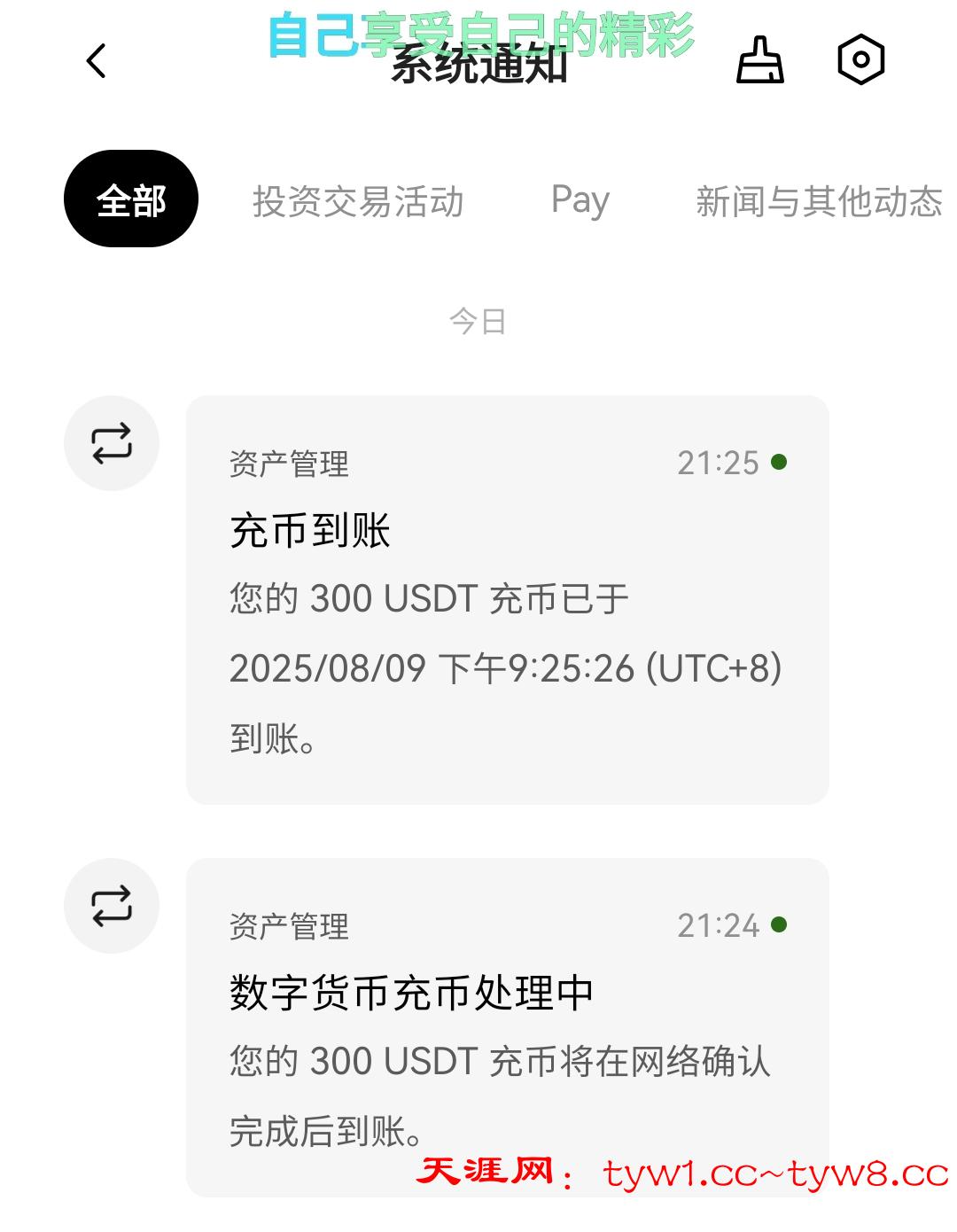Go back from 系统通知 page

click(97, 61)
